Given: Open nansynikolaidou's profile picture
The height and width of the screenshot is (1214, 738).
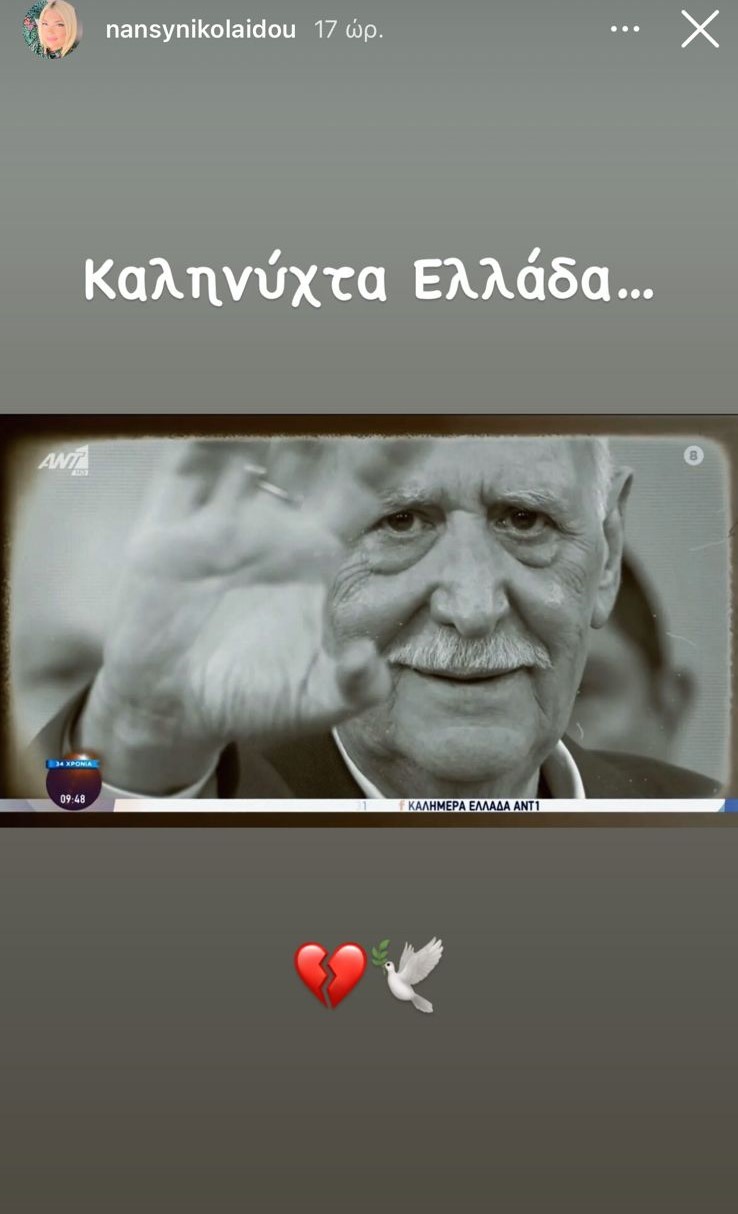Looking at the screenshot, I should [51, 29].
